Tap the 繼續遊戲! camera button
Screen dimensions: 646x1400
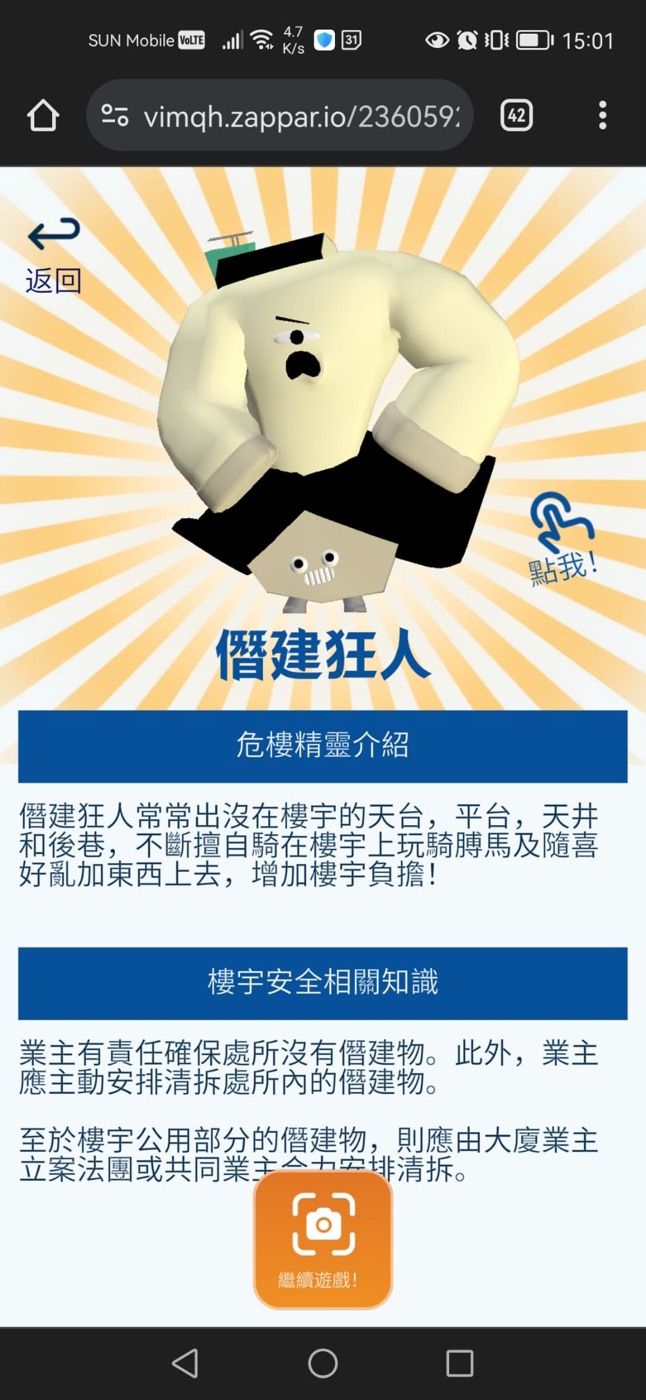(x=323, y=1240)
